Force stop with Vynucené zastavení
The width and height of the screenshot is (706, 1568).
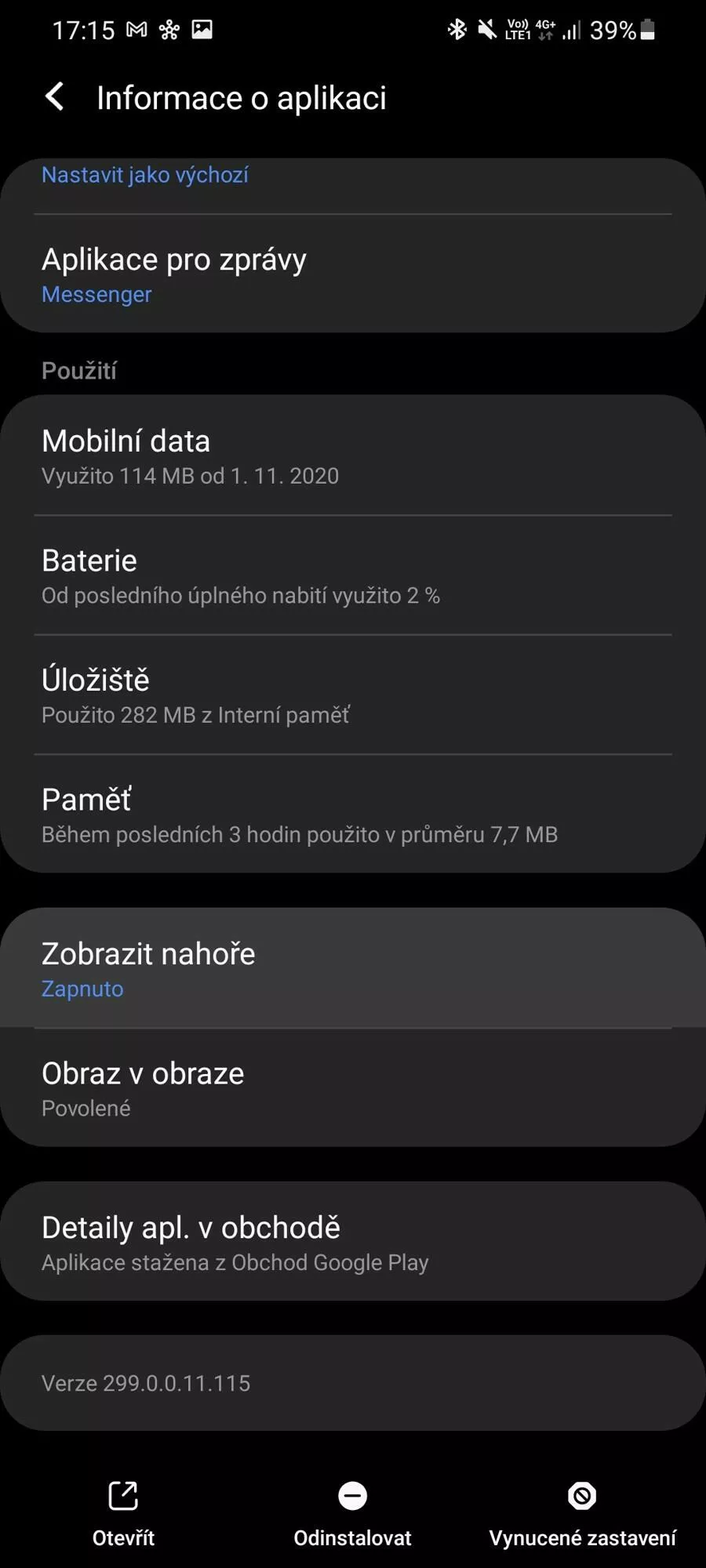[582, 1513]
